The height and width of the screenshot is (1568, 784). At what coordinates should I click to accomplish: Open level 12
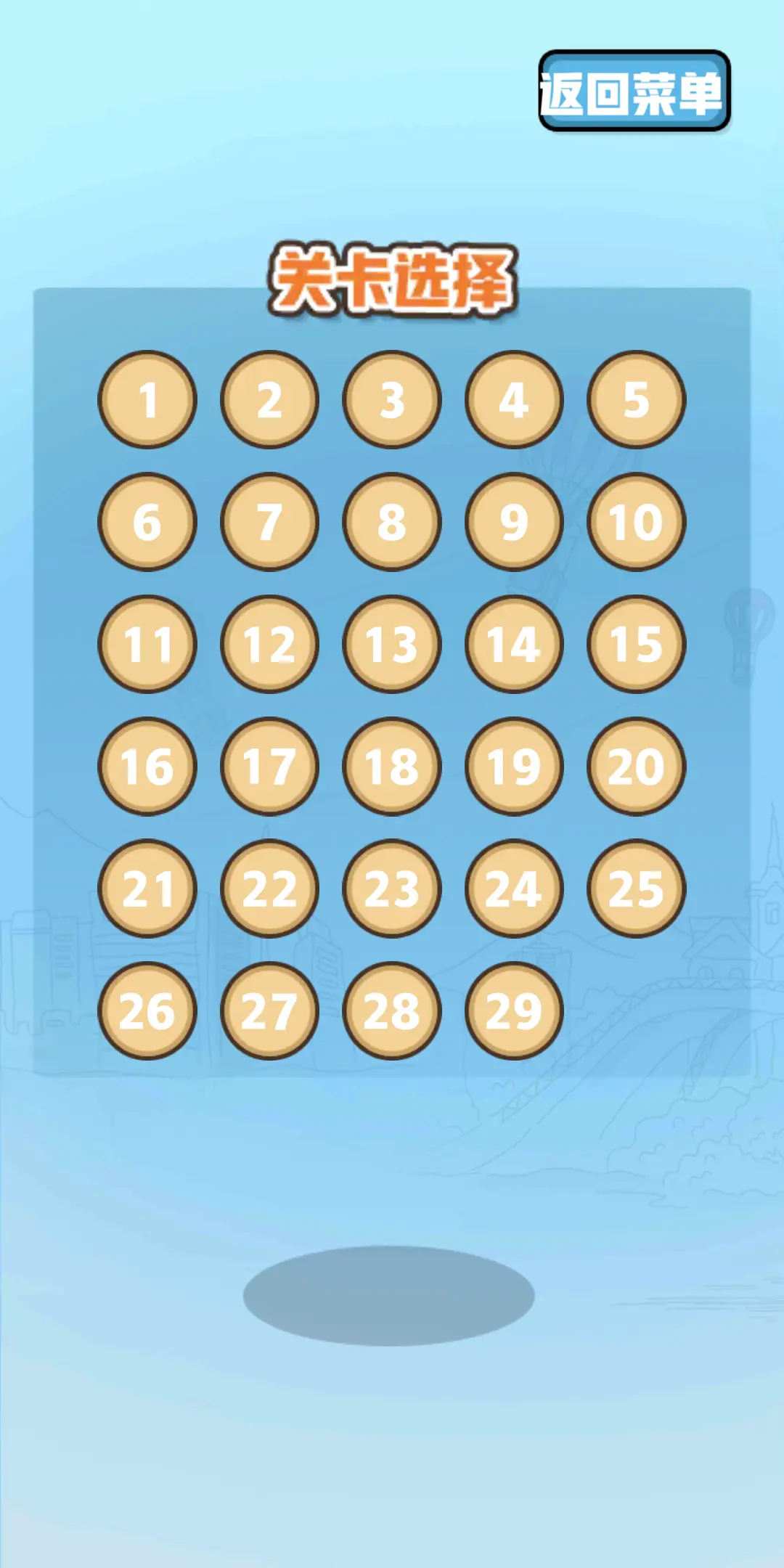(269, 644)
